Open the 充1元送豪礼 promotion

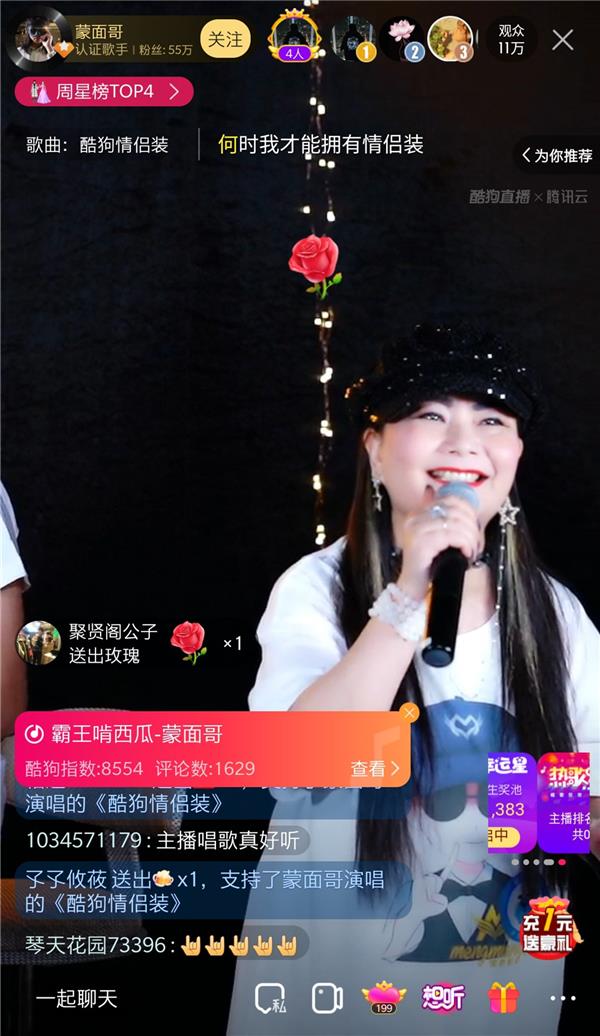(x=550, y=925)
